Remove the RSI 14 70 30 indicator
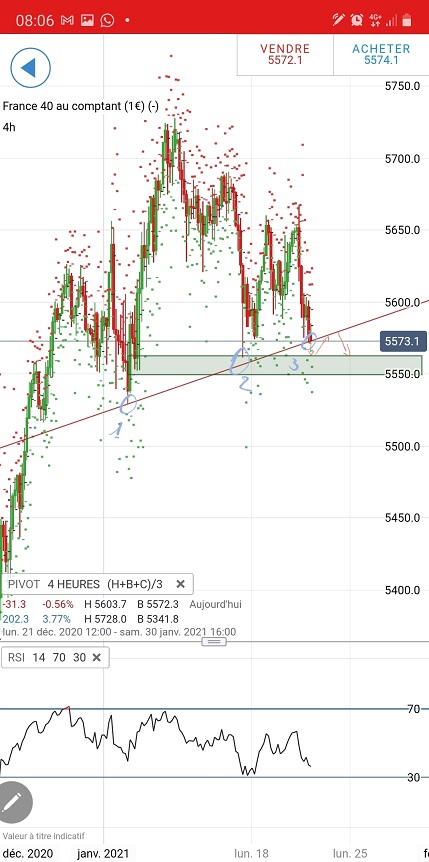The width and height of the screenshot is (429, 862). pos(96,657)
